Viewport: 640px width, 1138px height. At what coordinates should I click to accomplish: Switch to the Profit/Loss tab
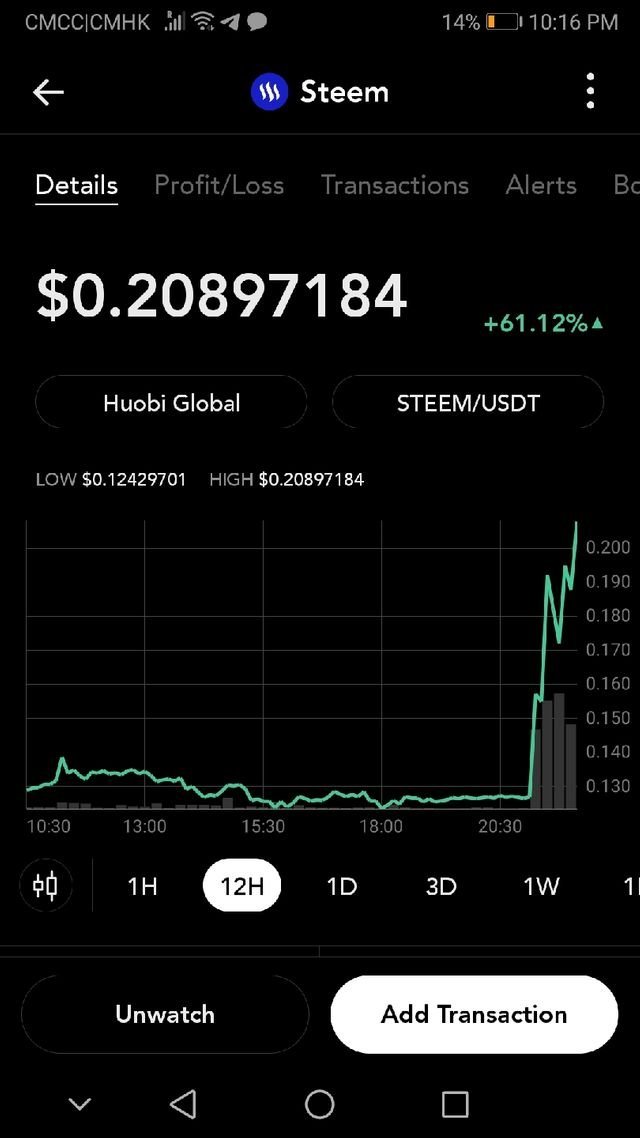[219, 185]
